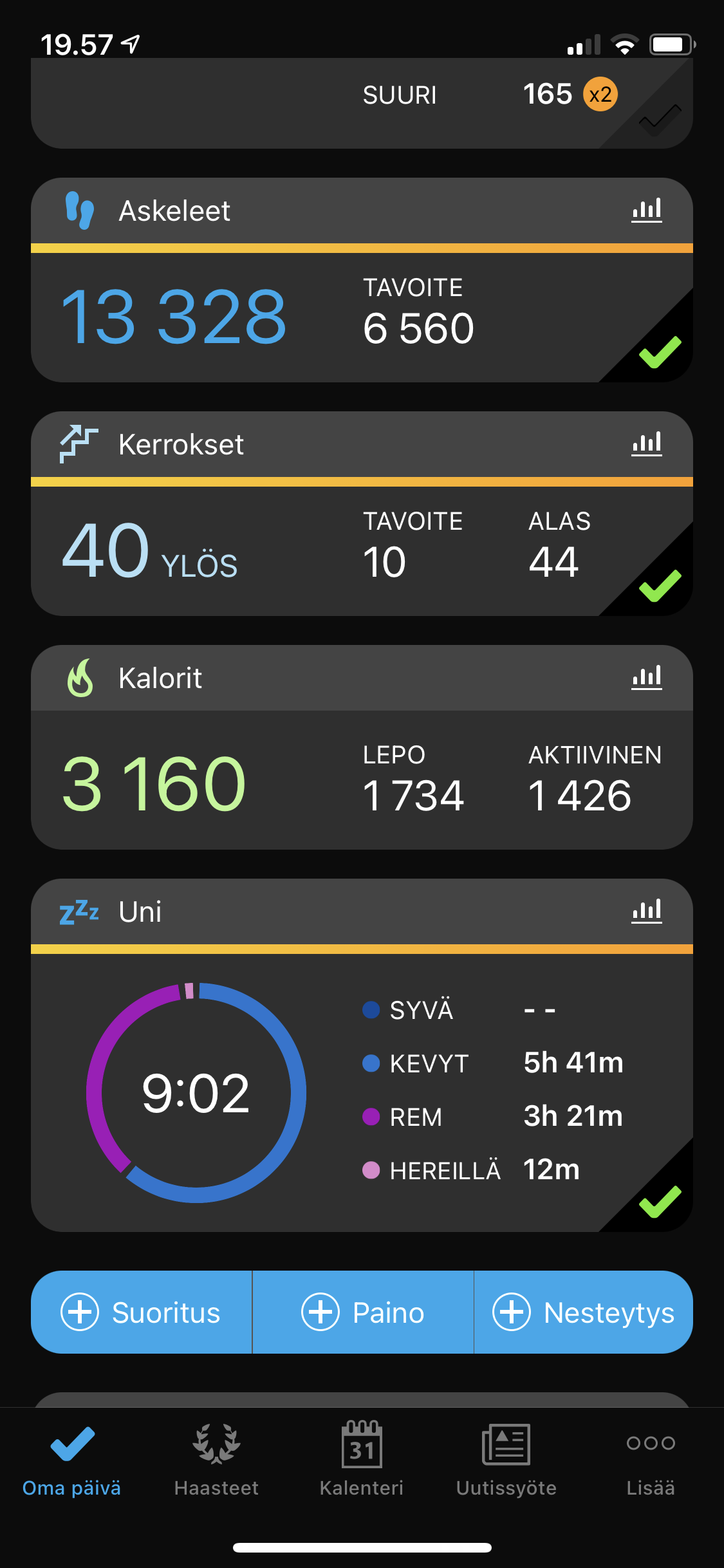
Task: Open the SUURI 165 card
Action: point(362,103)
